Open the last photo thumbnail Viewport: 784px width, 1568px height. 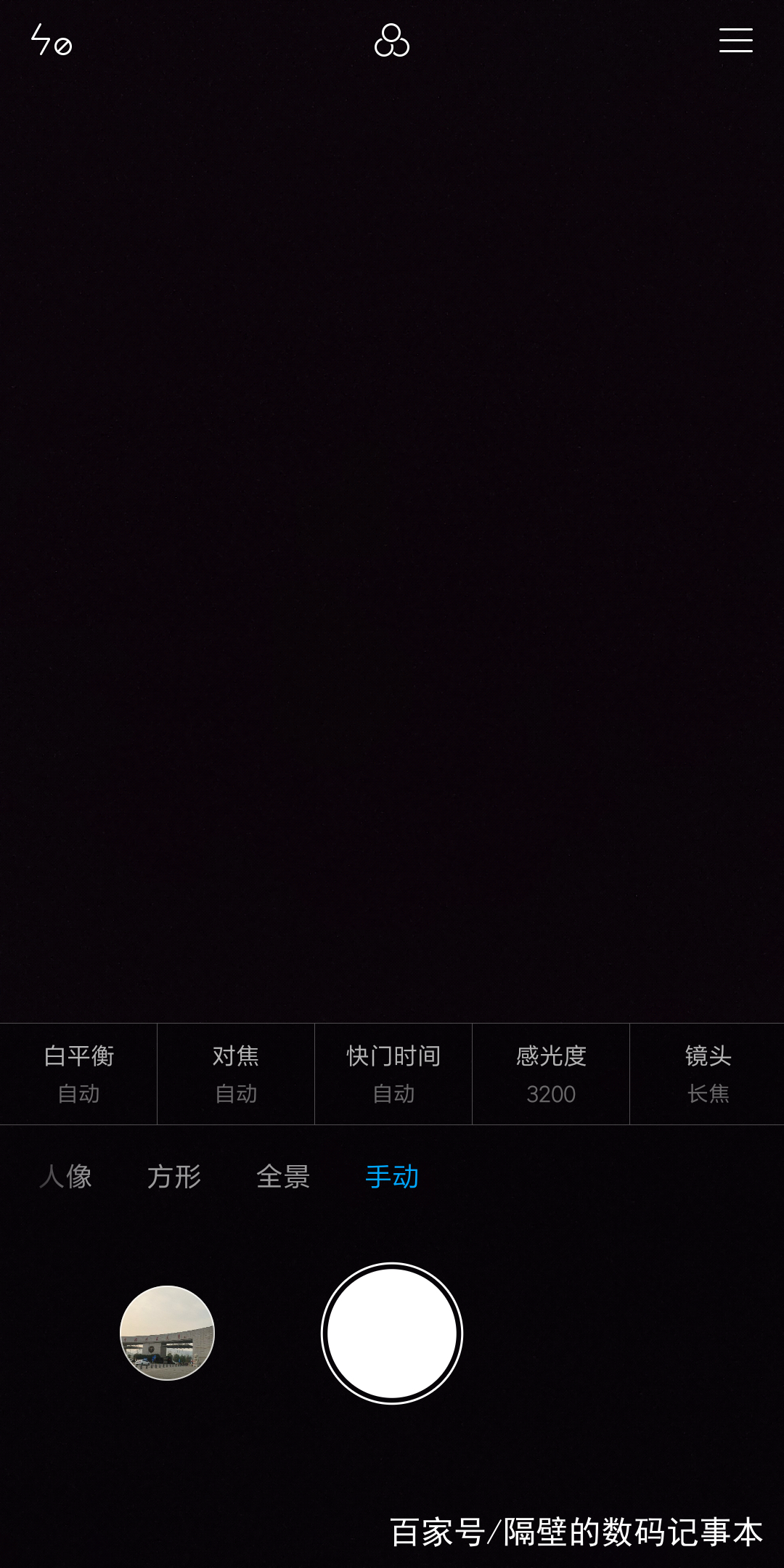point(167,1333)
